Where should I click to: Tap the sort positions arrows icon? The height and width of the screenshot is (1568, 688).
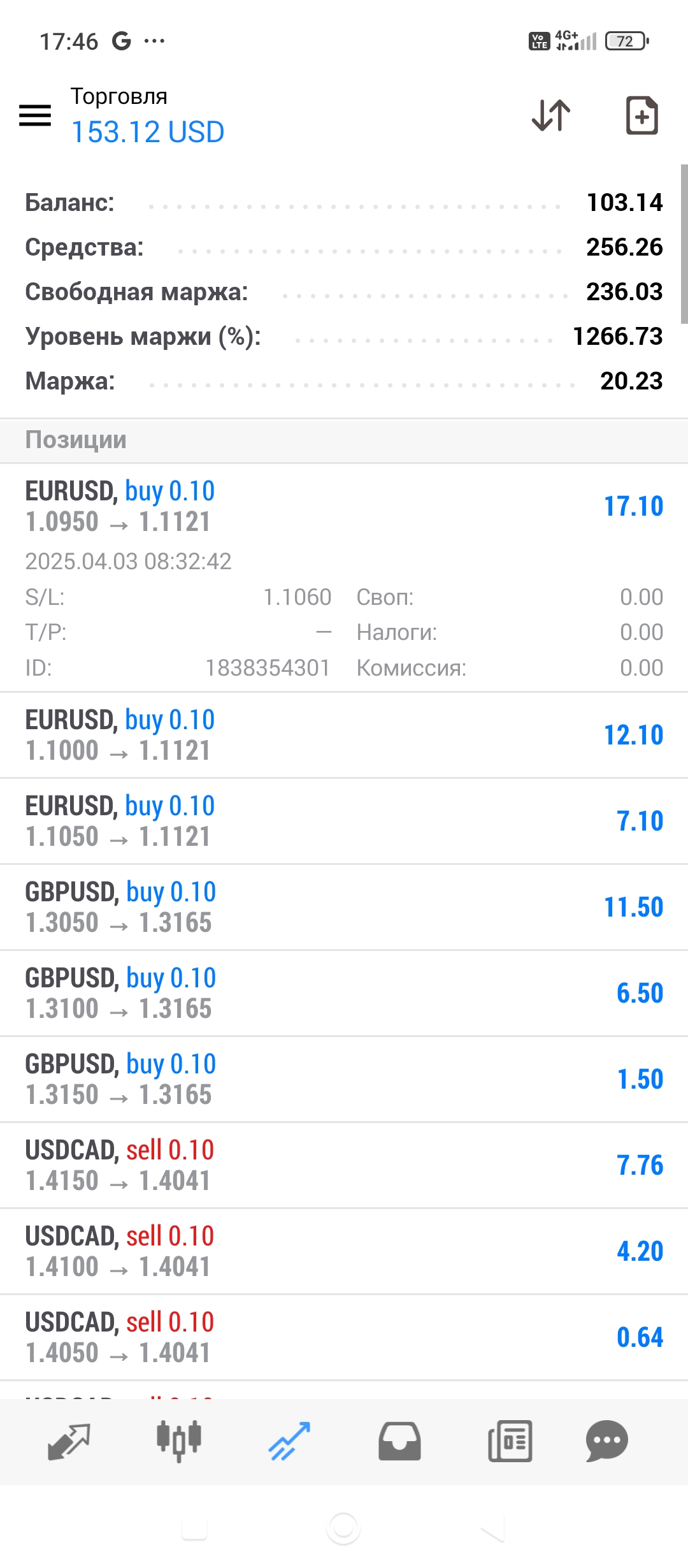(551, 115)
